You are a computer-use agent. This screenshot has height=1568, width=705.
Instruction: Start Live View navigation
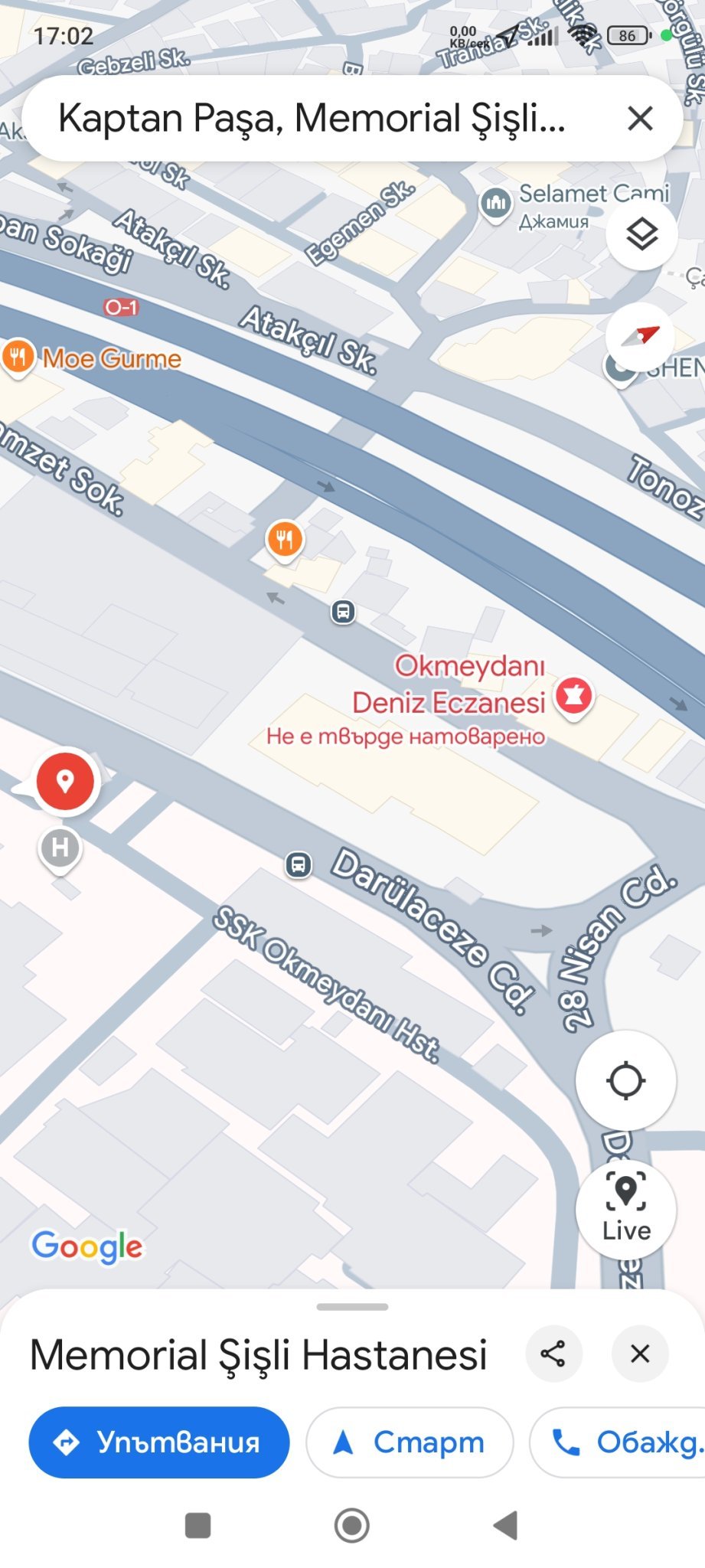(625, 1208)
